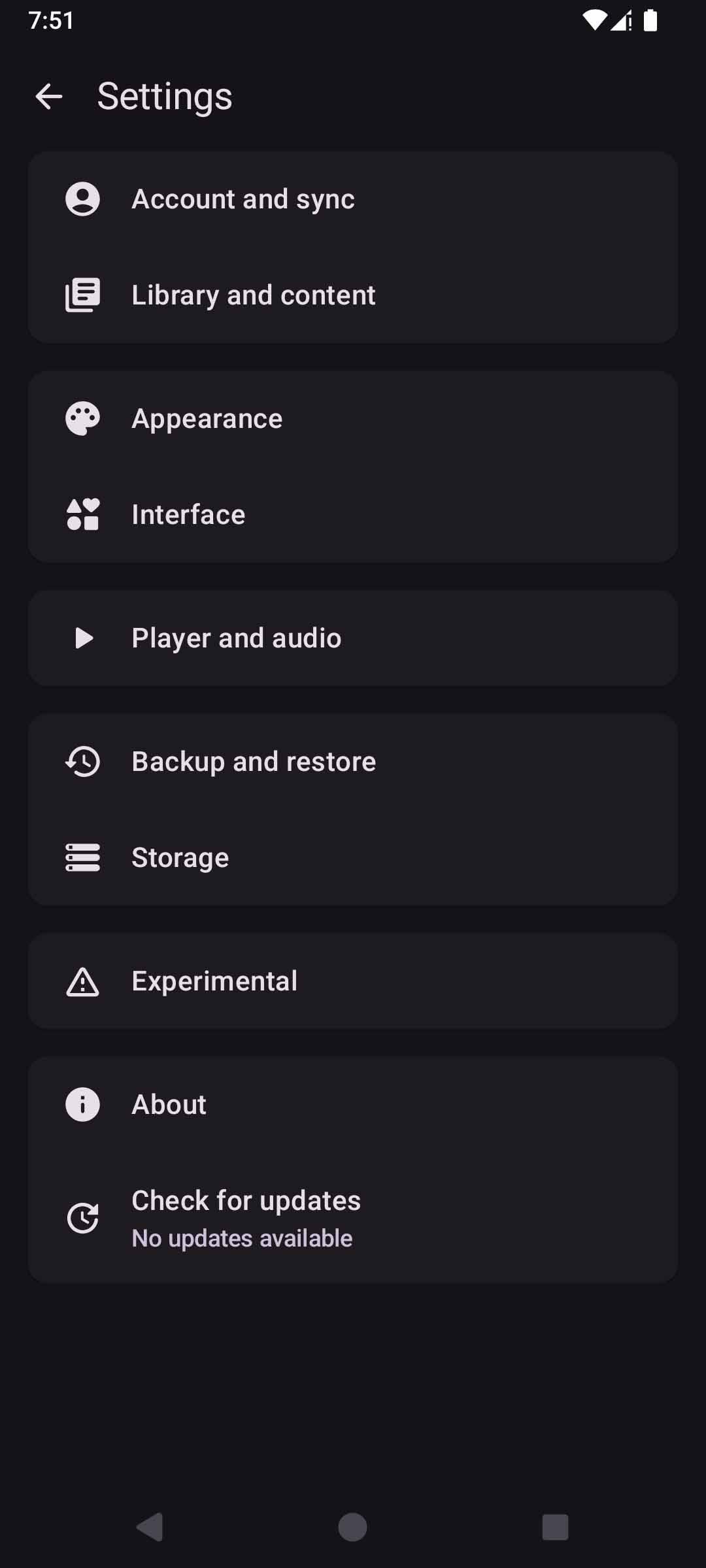Open Storage settings
The height and width of the screenshot is (1568, 706).
(353, 858)
